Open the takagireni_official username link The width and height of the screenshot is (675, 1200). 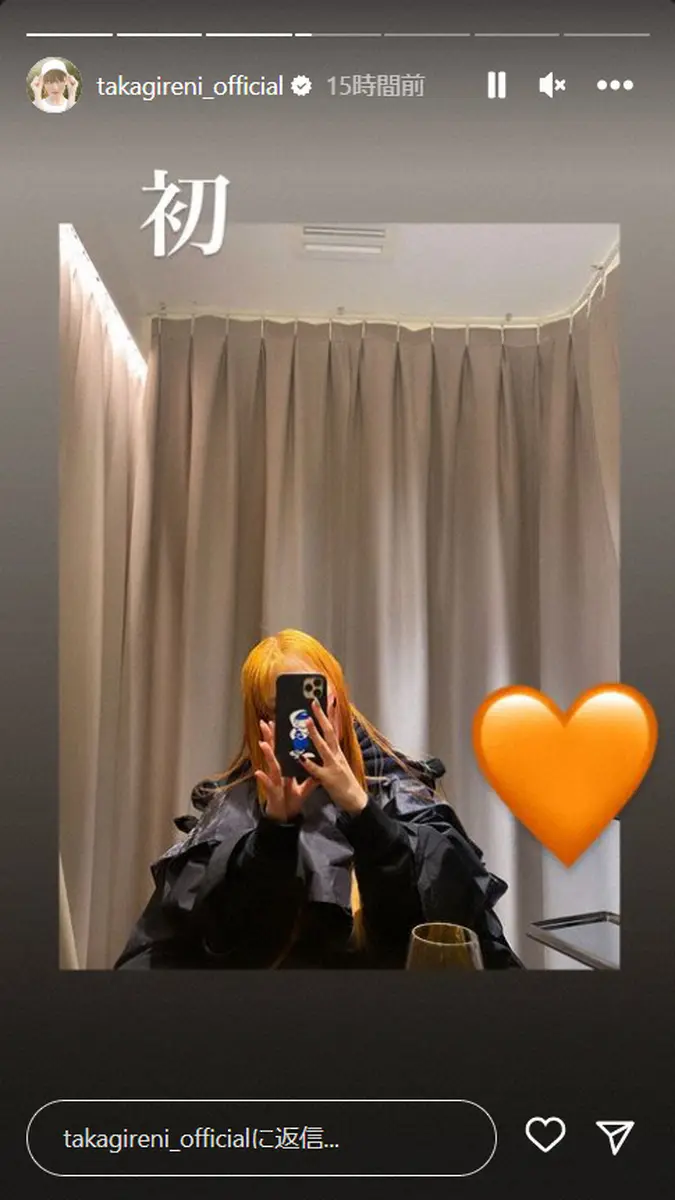[189, 87]
